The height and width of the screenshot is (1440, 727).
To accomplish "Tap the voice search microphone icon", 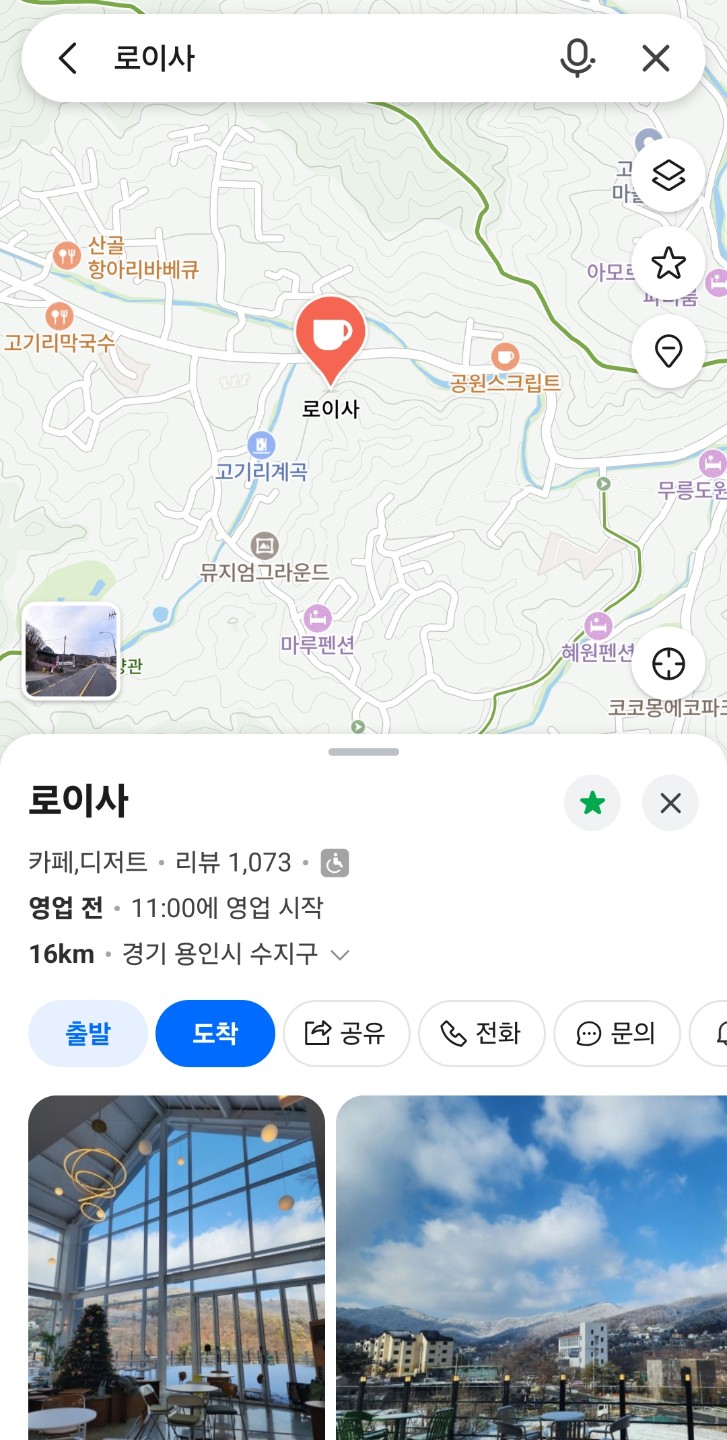I will (x=578, y=58).
